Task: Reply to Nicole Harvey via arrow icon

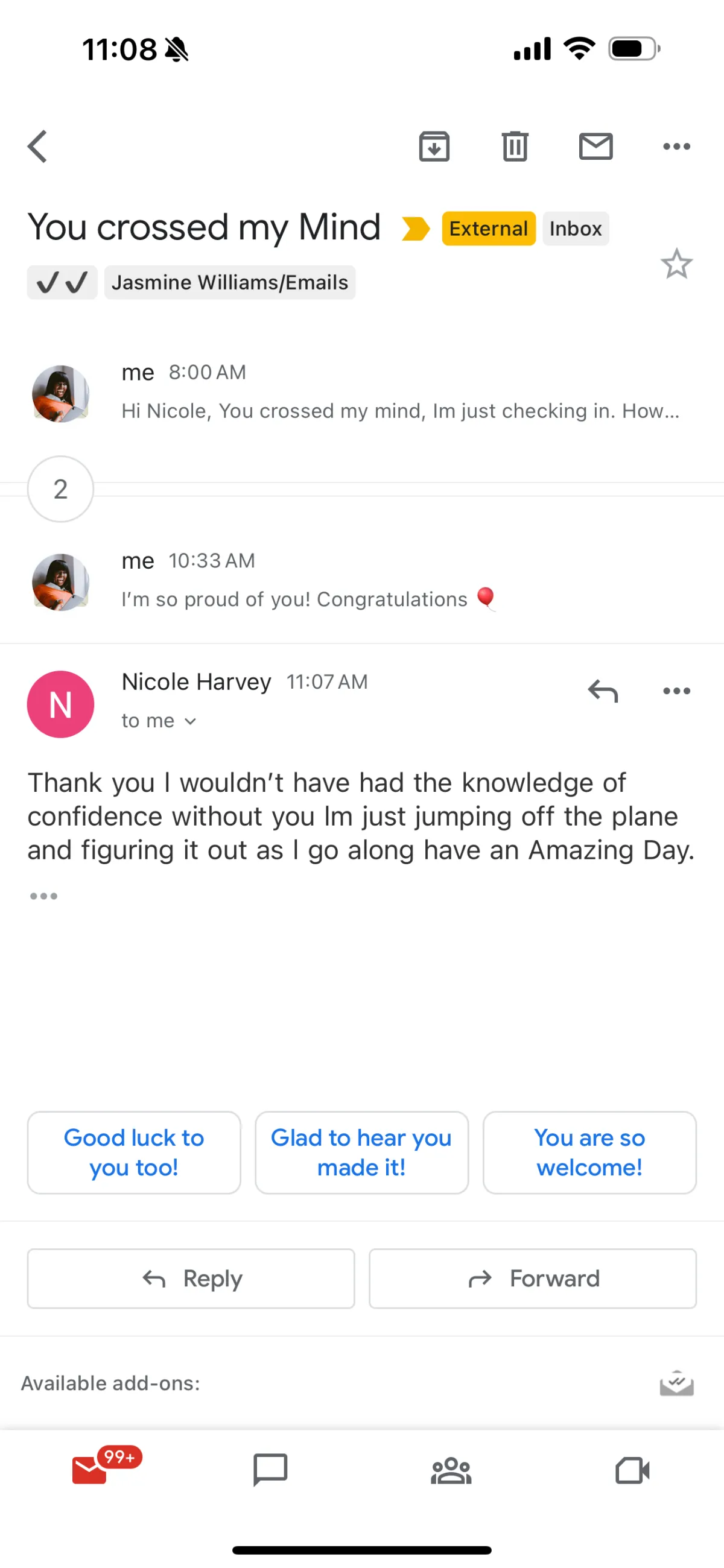Action: coord(603,691)
